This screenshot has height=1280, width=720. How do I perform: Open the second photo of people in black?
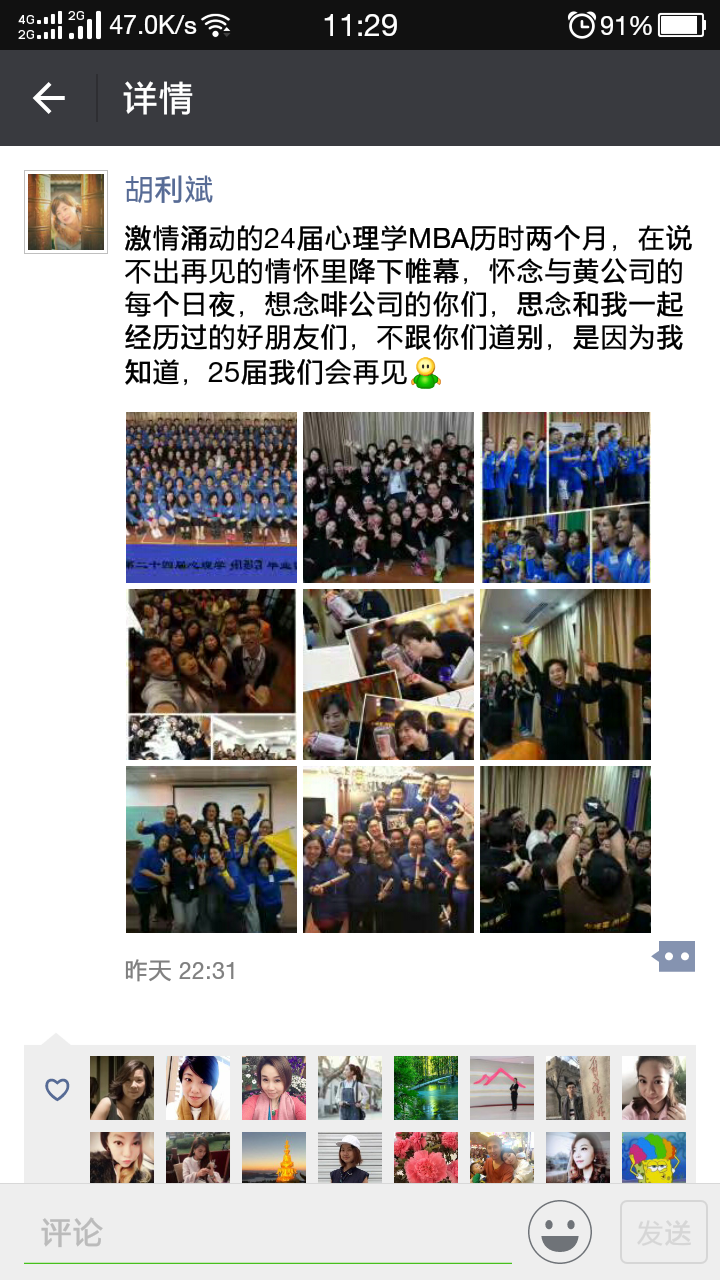pyautogui.click(x=388, y=497)
